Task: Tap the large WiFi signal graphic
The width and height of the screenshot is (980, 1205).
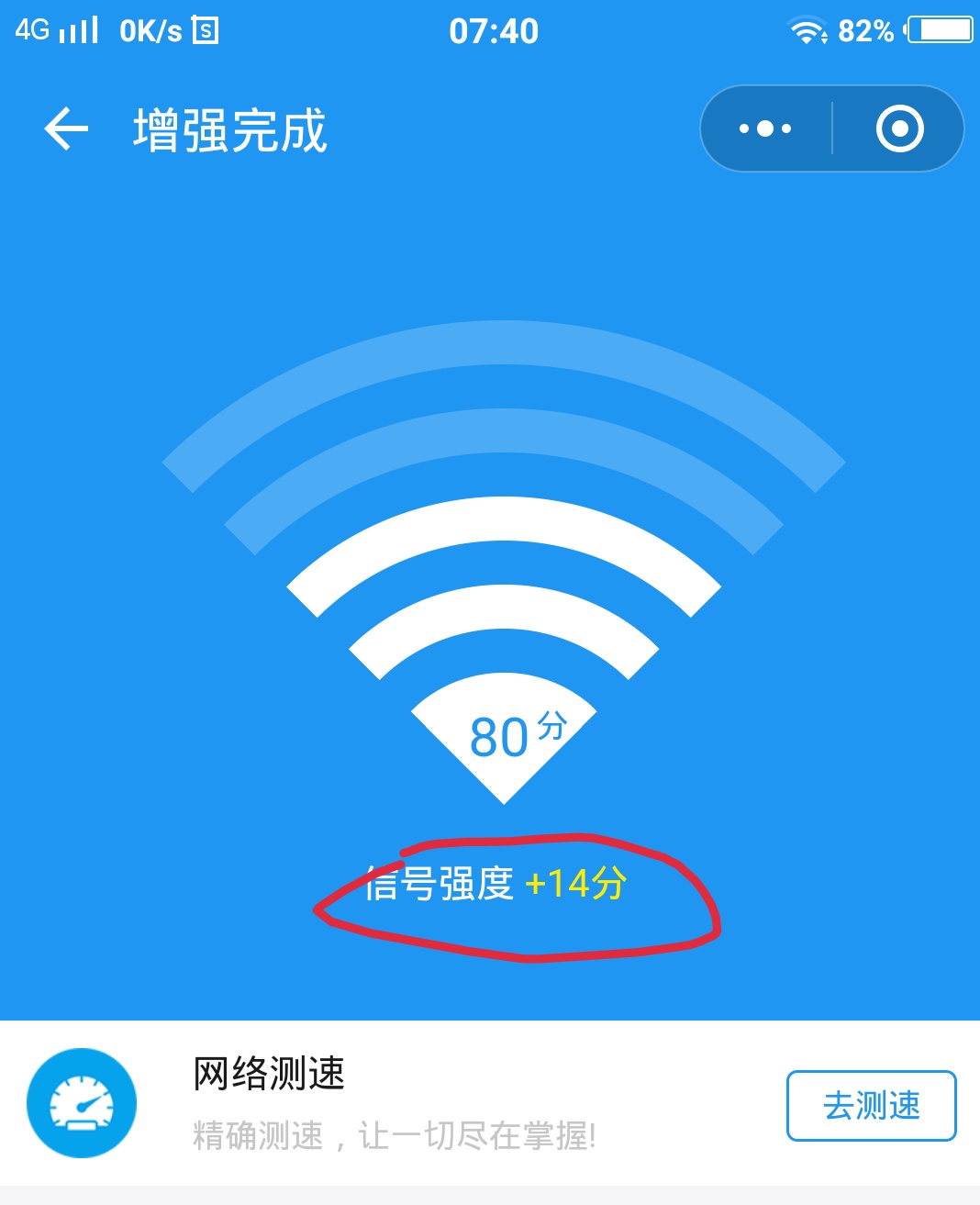Action: (504, 551)
